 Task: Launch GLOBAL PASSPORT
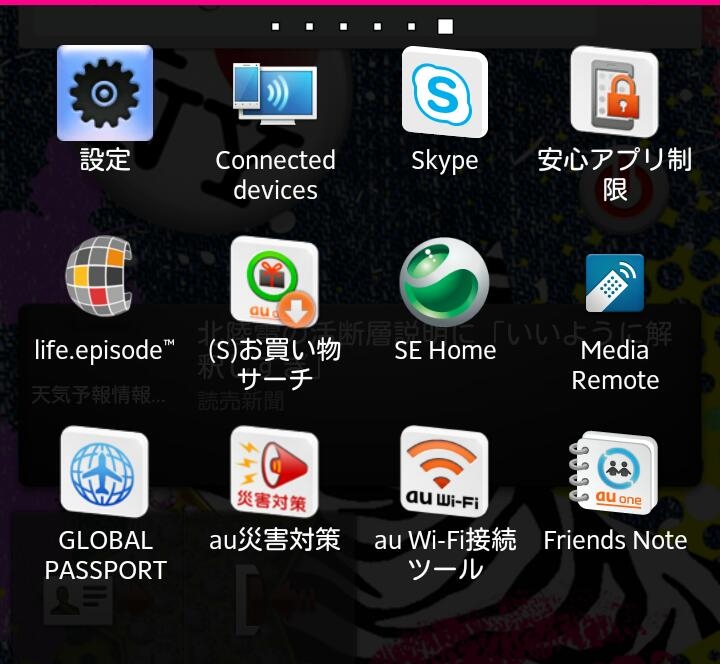point(105,472)
